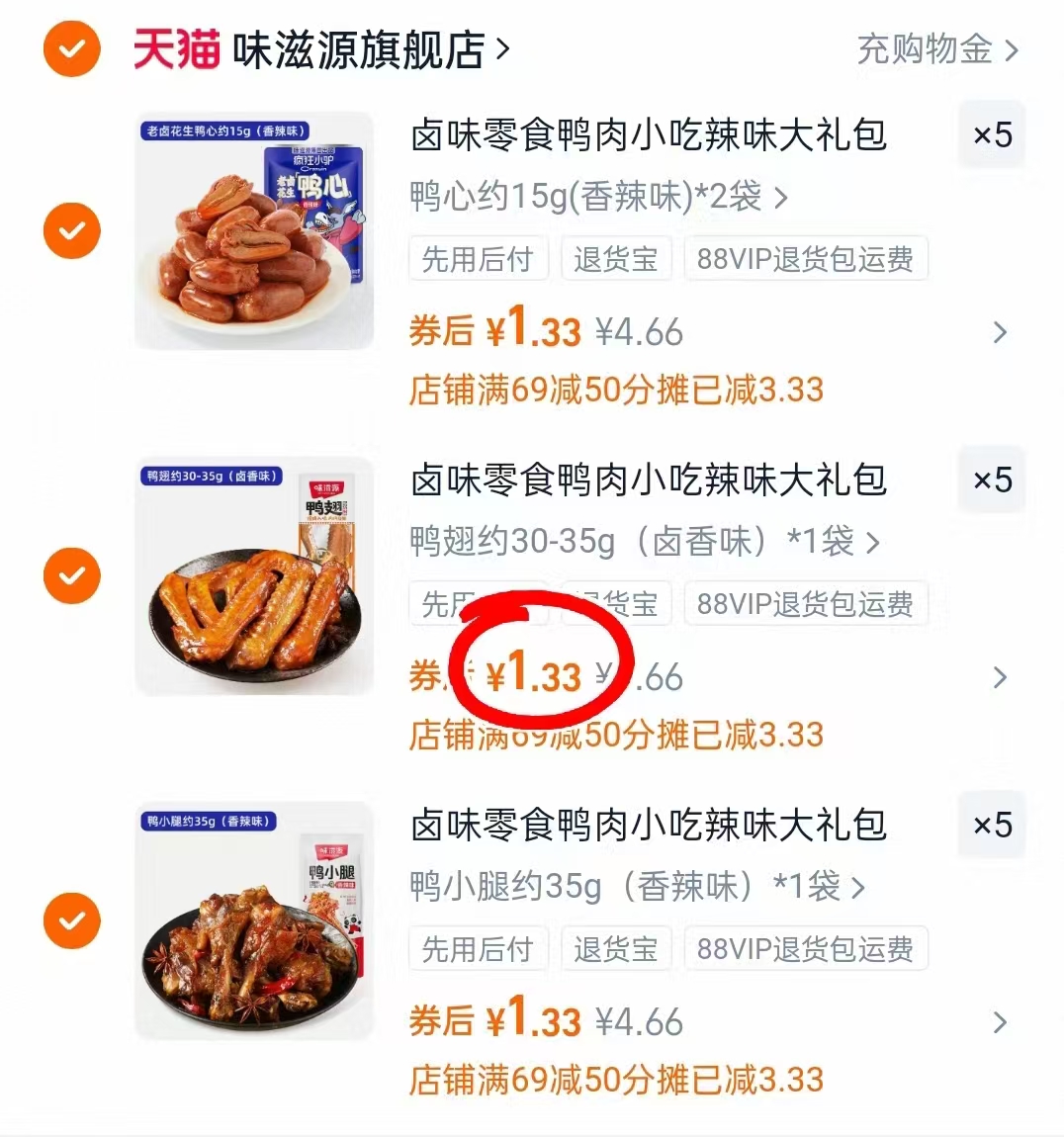Tap the ×5 quantity on duck wings item
1064x1137 pixels.
click(992, 480)
